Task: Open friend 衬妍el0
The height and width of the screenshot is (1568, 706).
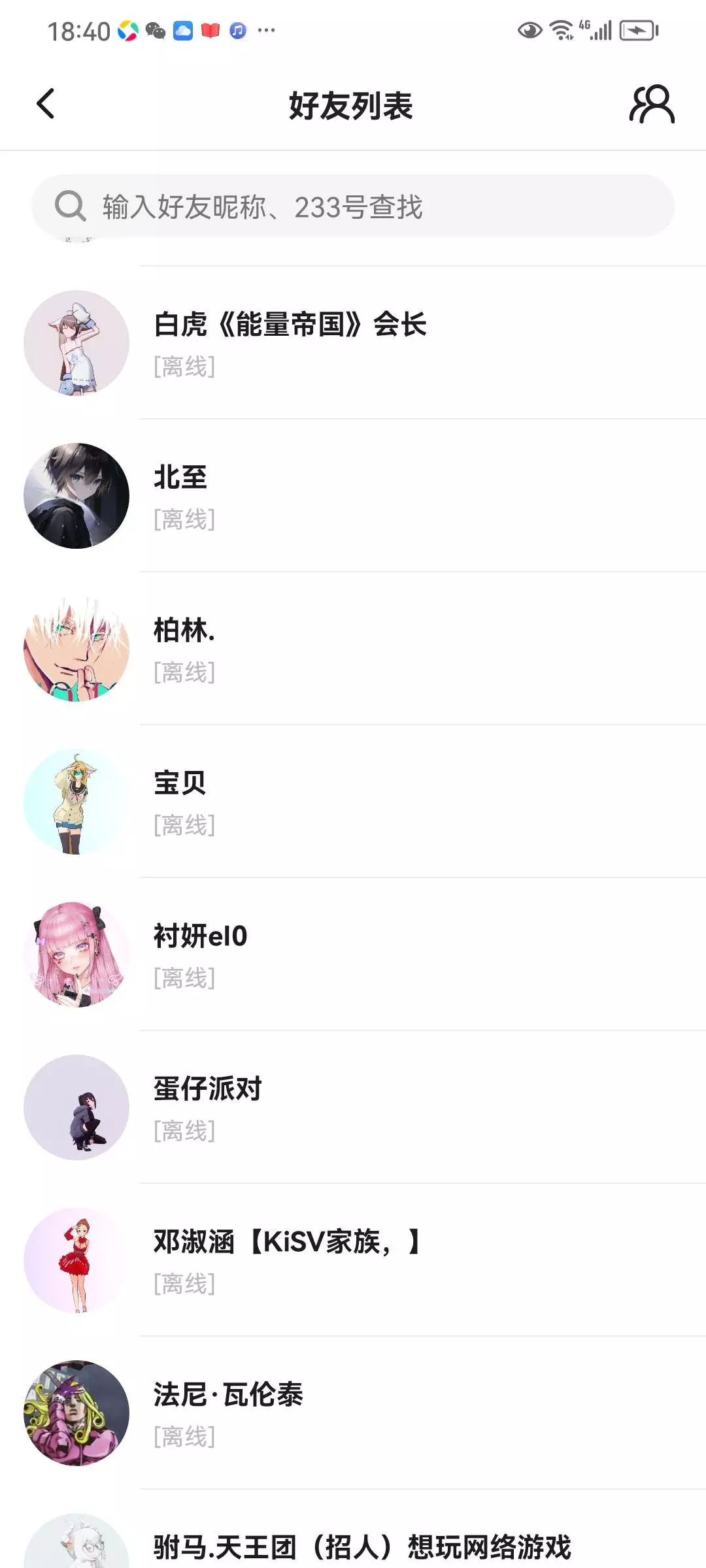Action: point(353,955)
